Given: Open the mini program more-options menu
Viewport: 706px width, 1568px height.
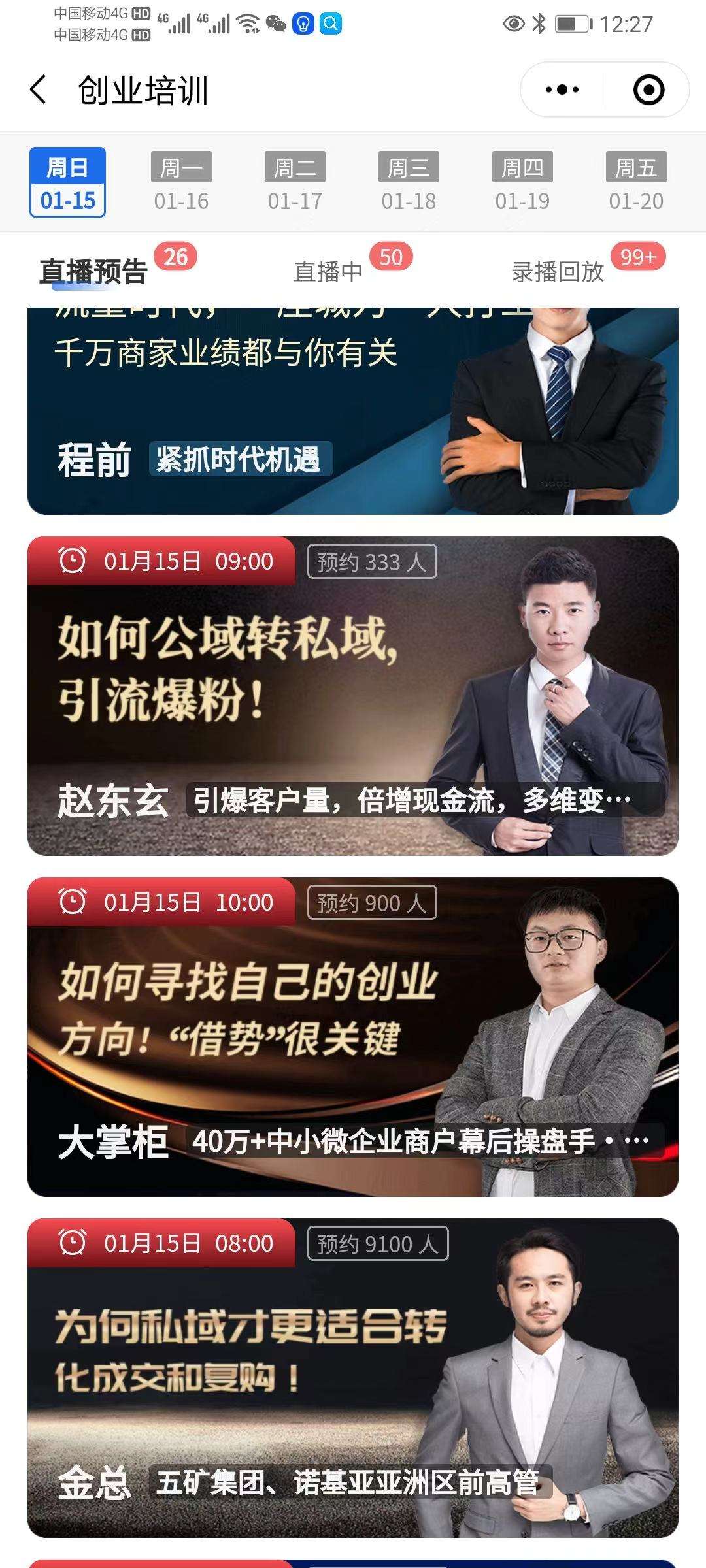Looking at the screenshot, I should (562, 90).
